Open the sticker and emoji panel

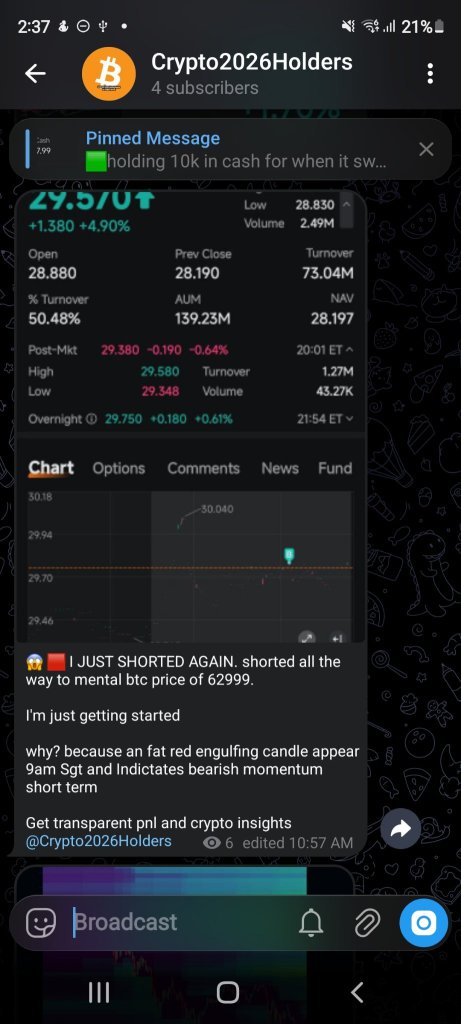40,922
